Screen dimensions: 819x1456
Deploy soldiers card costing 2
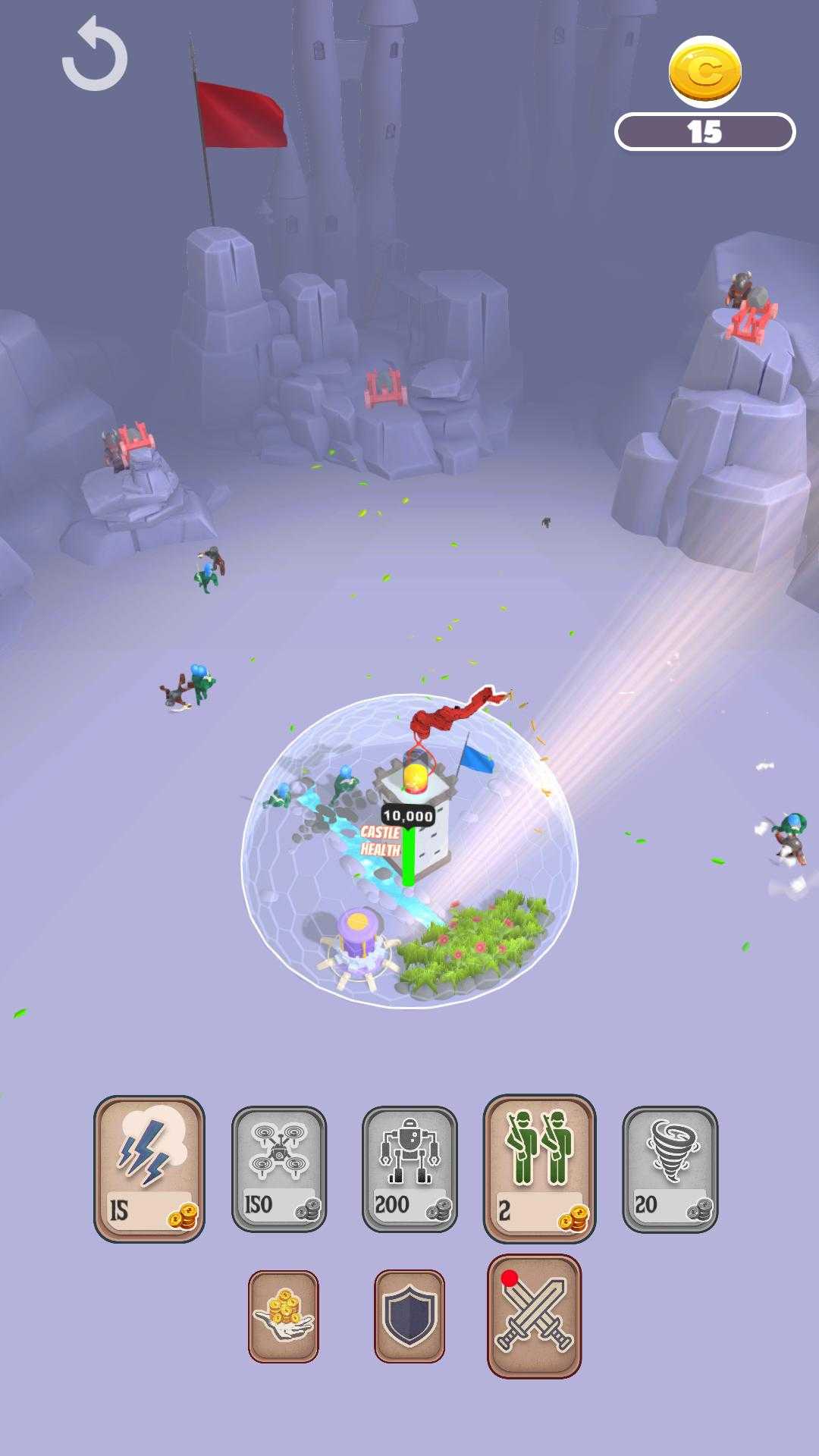click(x=539, y=1168)
